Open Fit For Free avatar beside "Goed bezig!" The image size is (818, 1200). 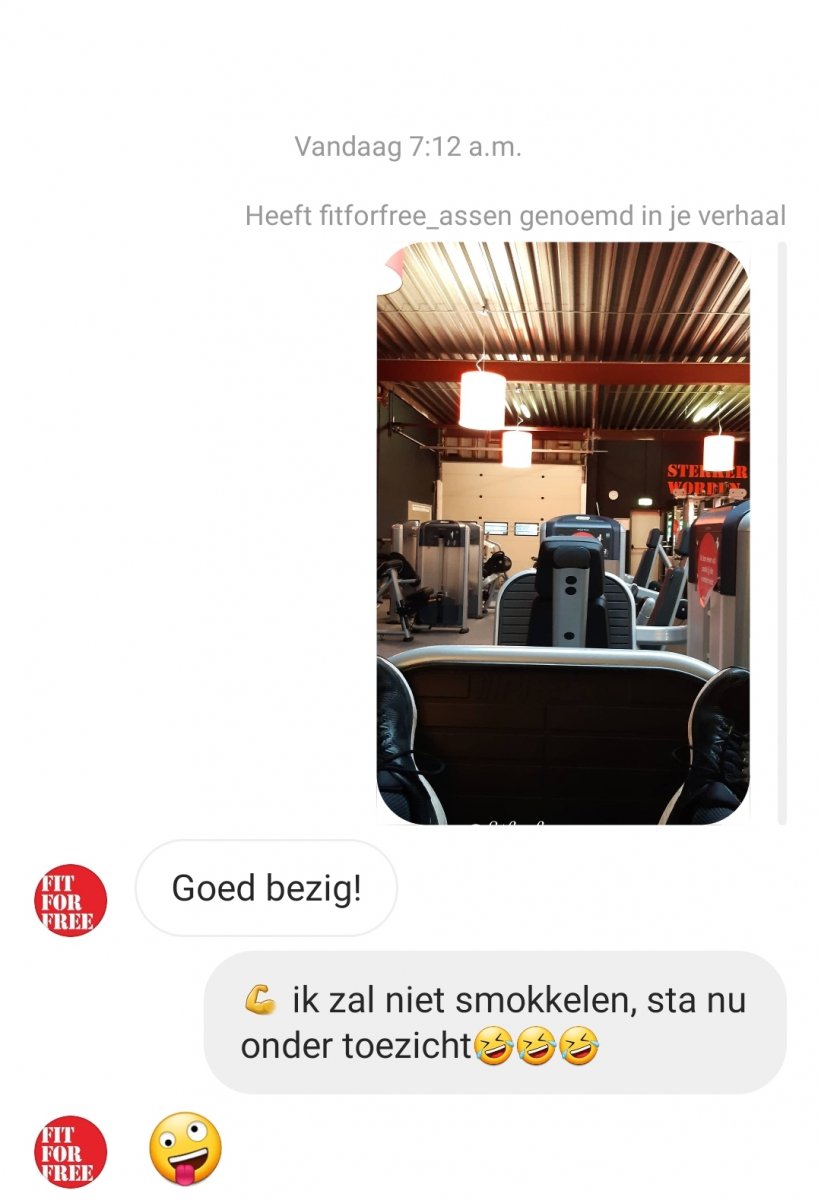[70, 901]
